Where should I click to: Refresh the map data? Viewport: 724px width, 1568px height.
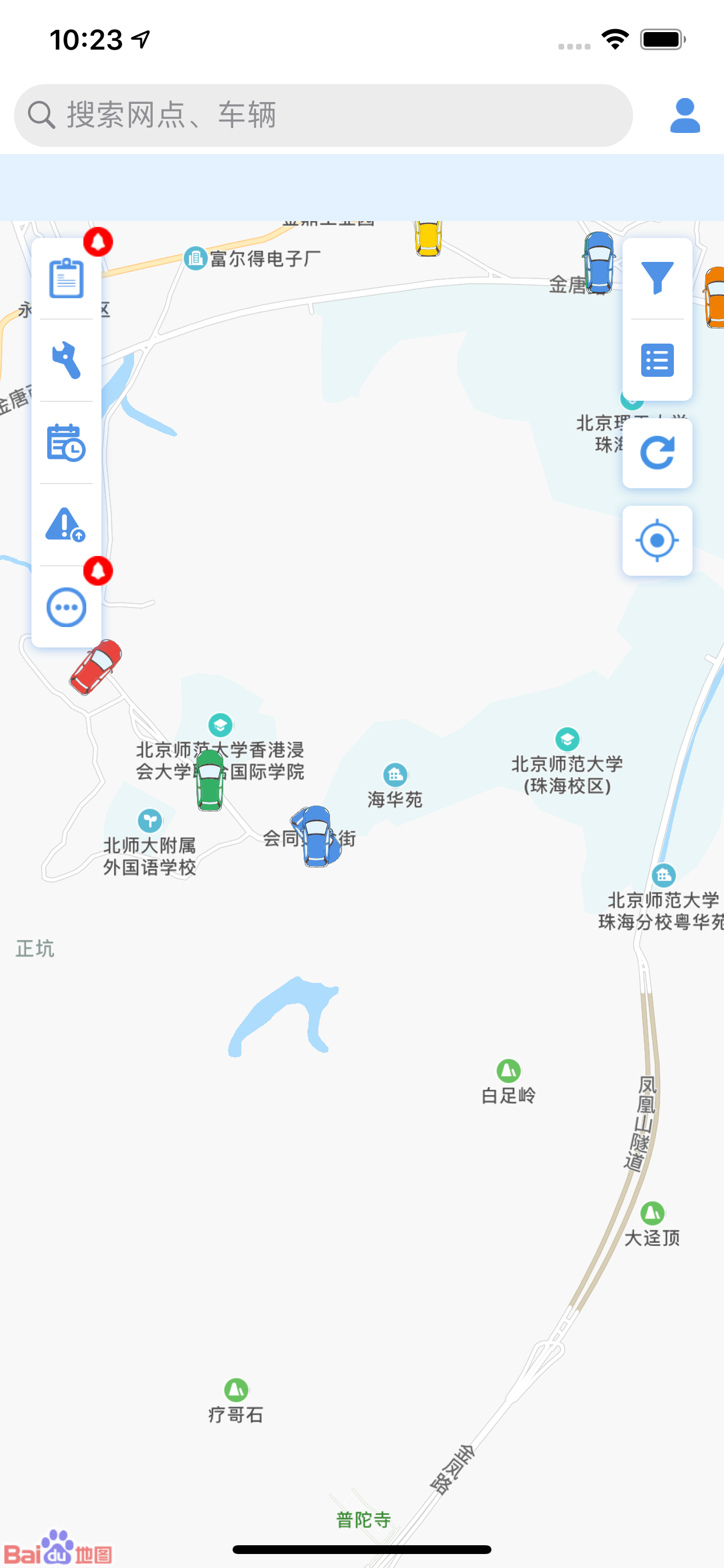(657, 453)
